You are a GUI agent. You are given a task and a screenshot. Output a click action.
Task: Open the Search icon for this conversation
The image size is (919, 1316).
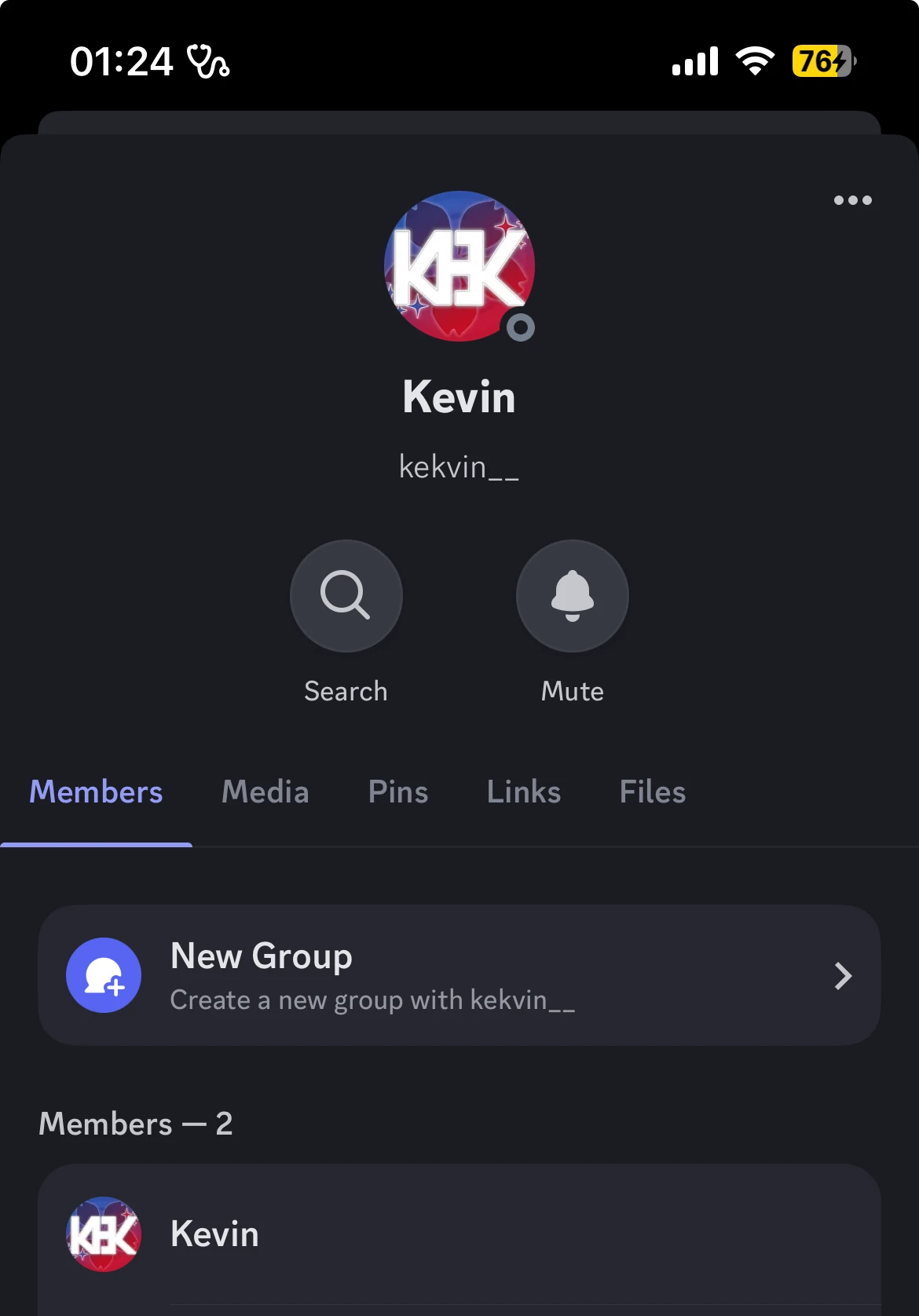point(346,596)
